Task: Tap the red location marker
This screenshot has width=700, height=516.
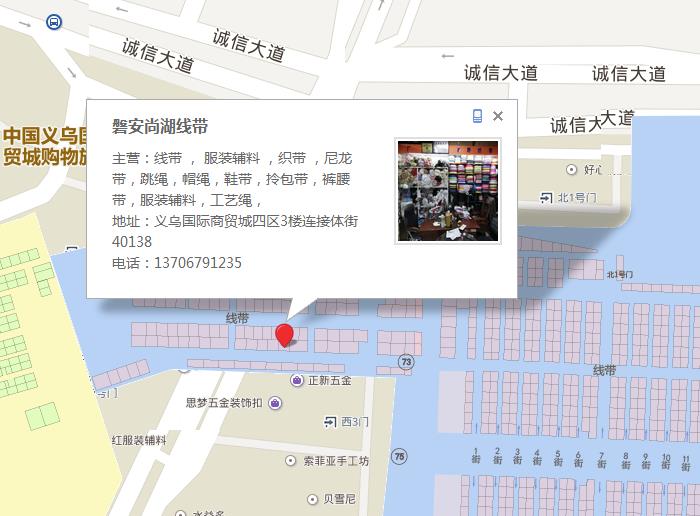Action: click(x=285, y=335)
